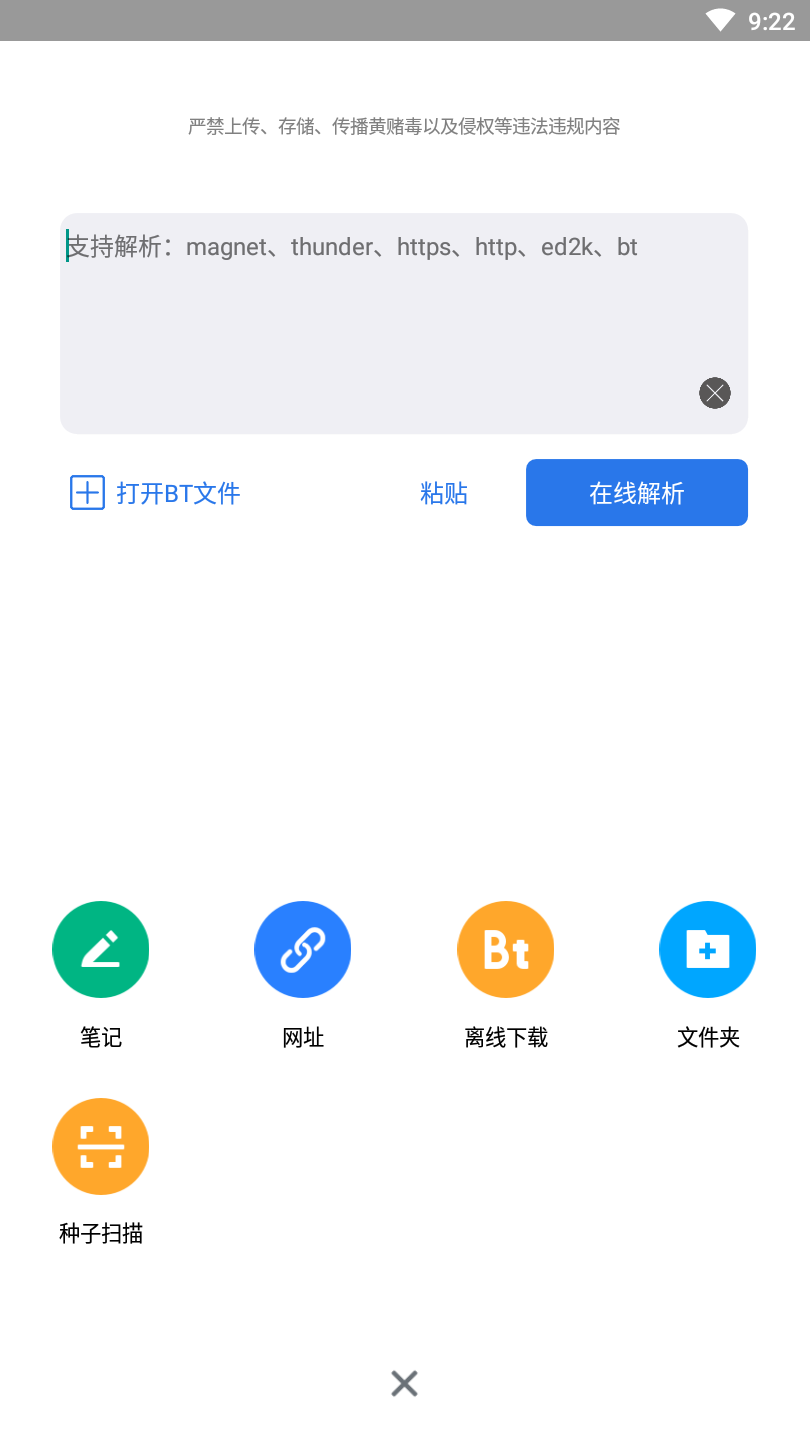Create a new folder (文件夹)
Screen dimensions: 810x1440
click(707, 950)
